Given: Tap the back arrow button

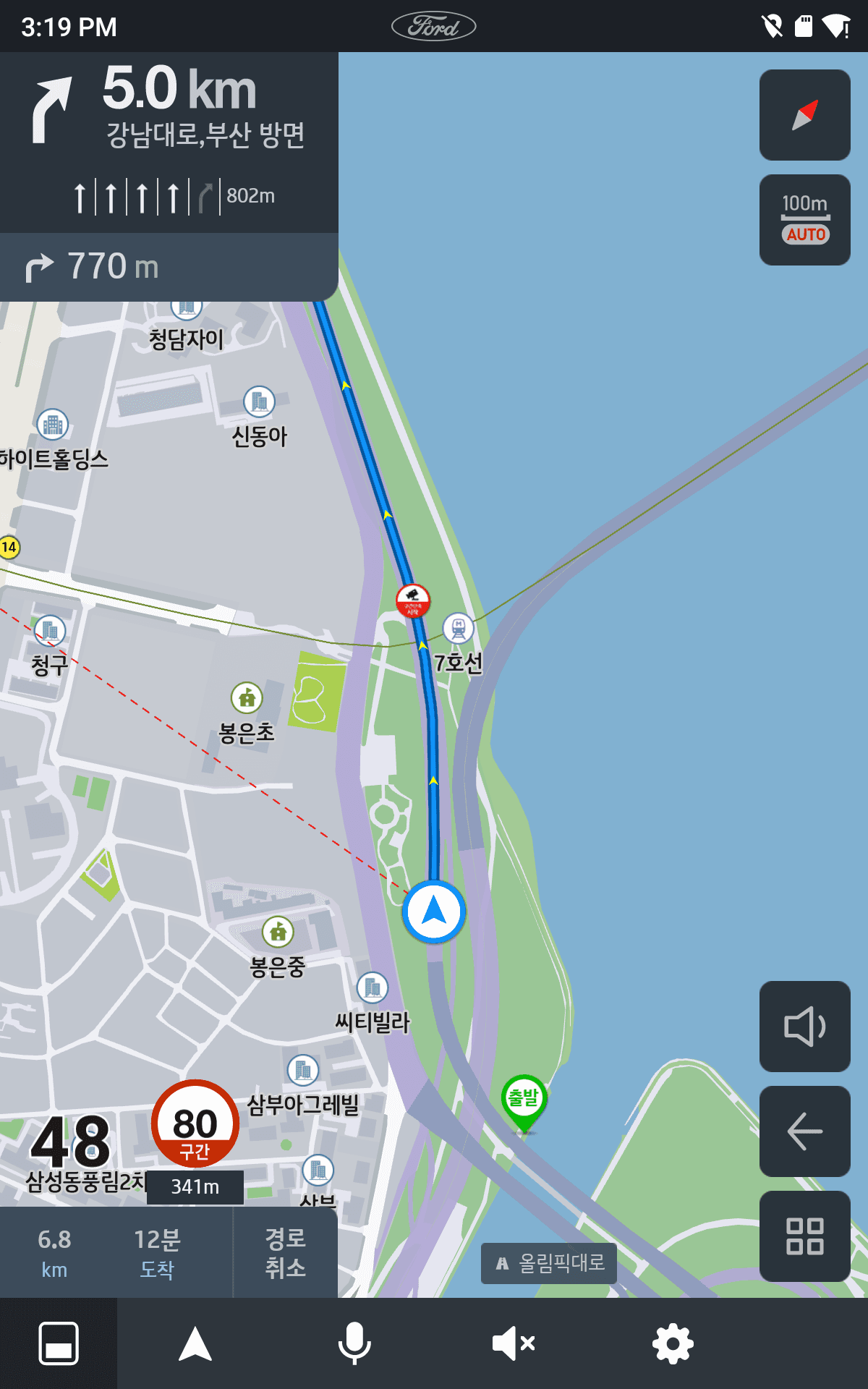Looking at the screenshot, I should click(x=804, y=1131).
